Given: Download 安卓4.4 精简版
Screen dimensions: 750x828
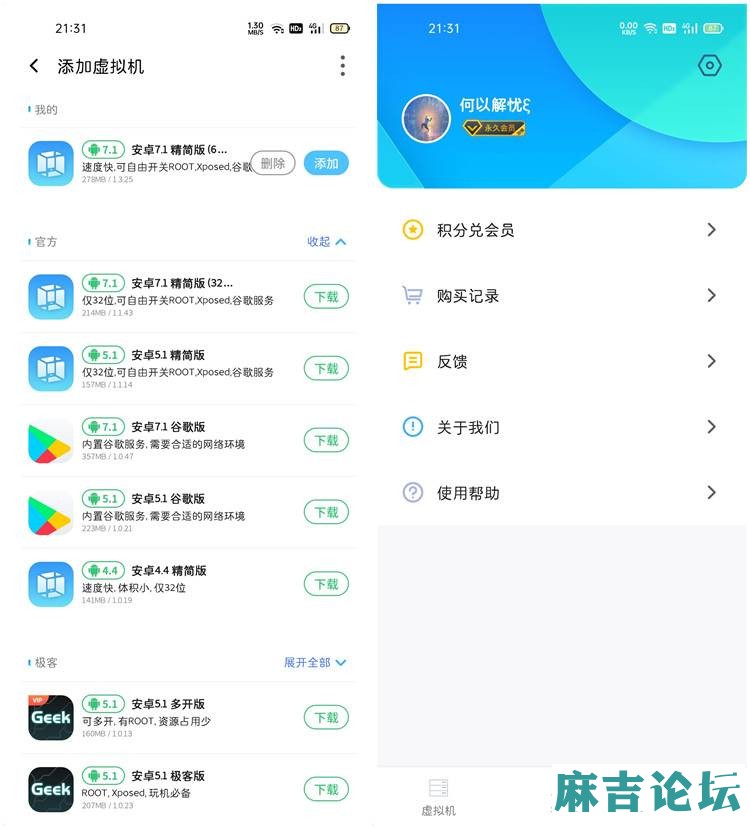Looking at the screenshot, I should (326, 584).
